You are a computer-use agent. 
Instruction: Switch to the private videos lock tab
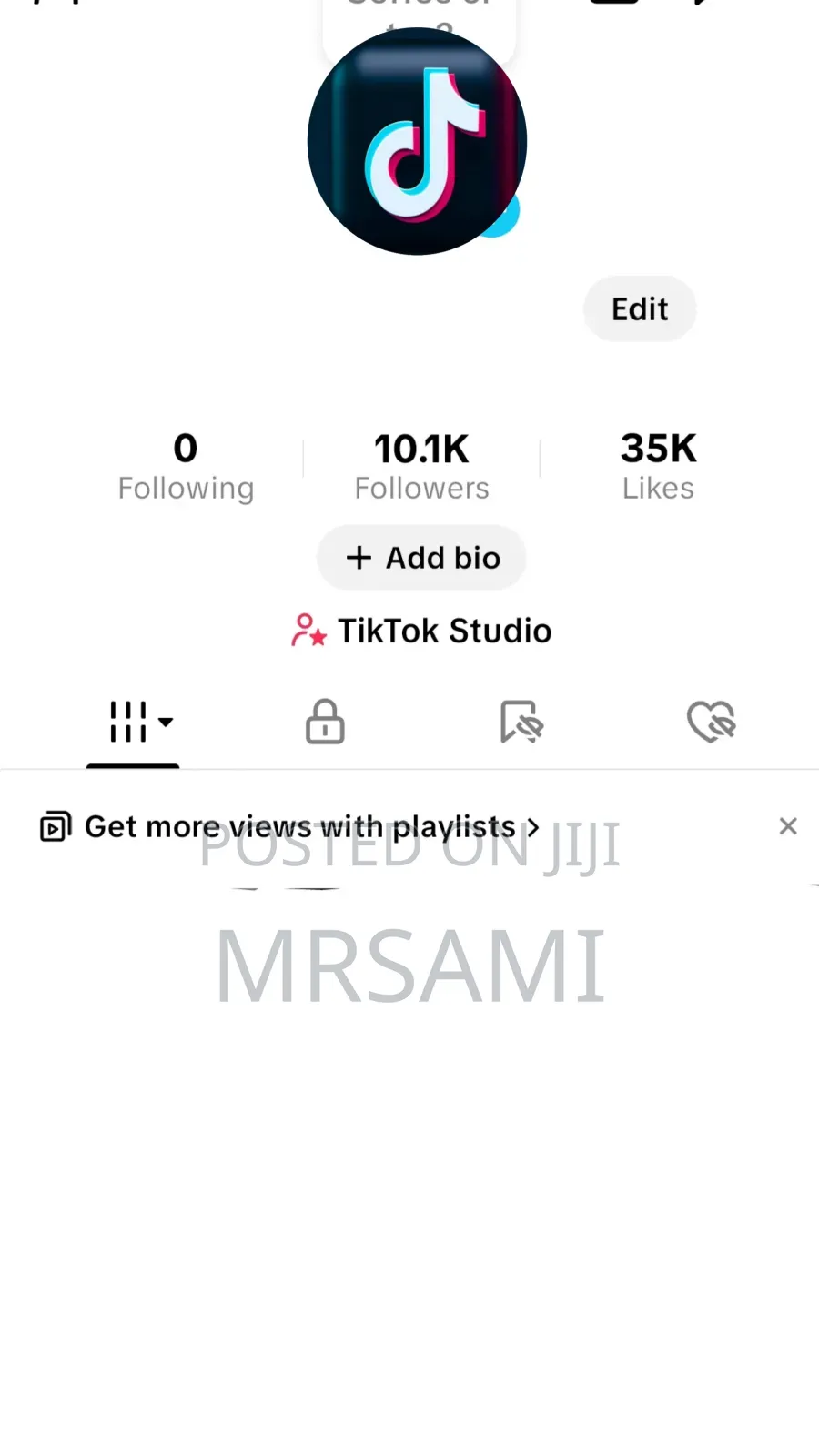pos(325,723)
